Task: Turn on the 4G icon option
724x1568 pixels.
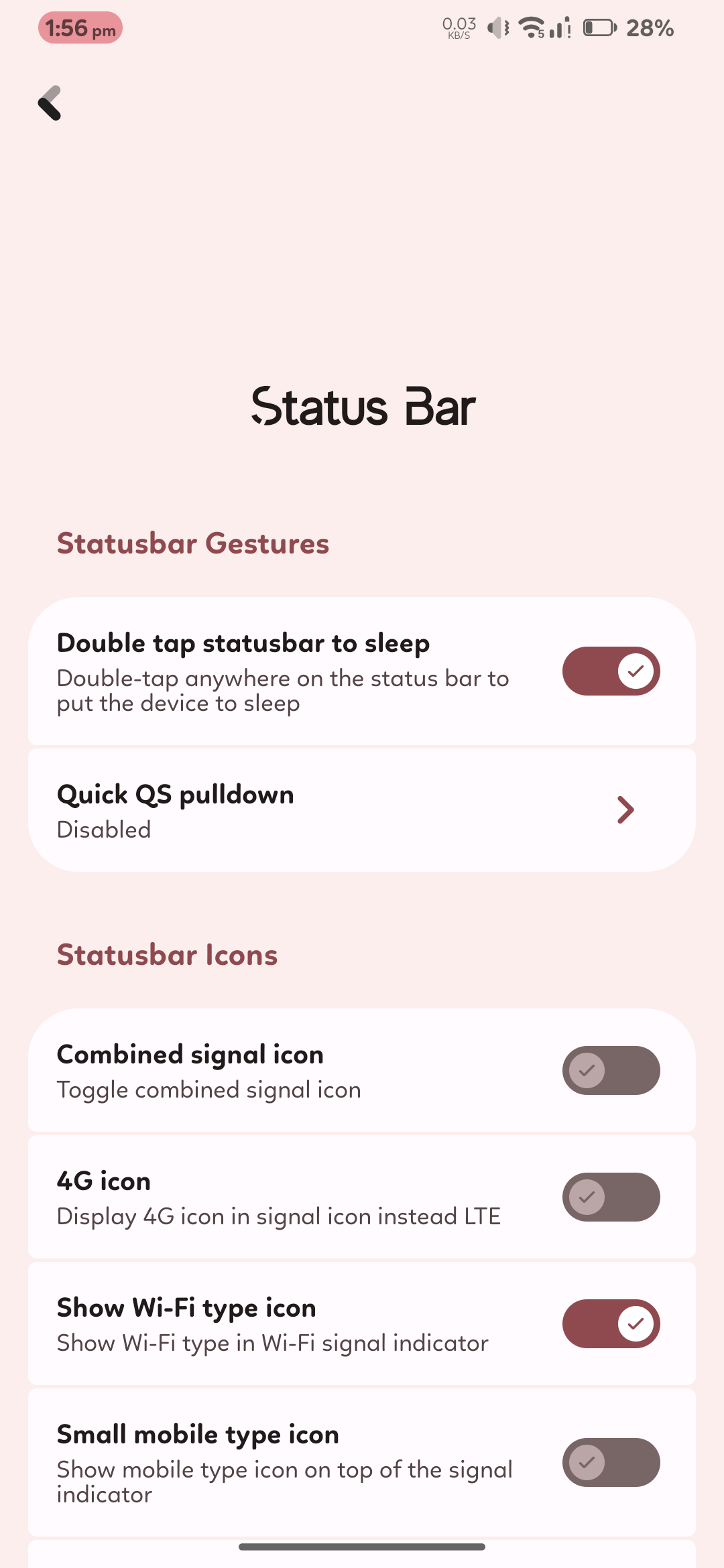Action: [x=611, y=1197]
